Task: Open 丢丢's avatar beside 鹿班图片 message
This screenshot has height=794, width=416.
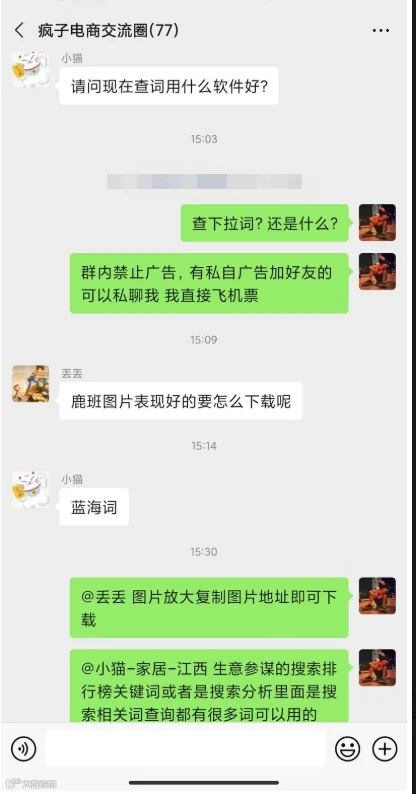Action: click(31, 384)
